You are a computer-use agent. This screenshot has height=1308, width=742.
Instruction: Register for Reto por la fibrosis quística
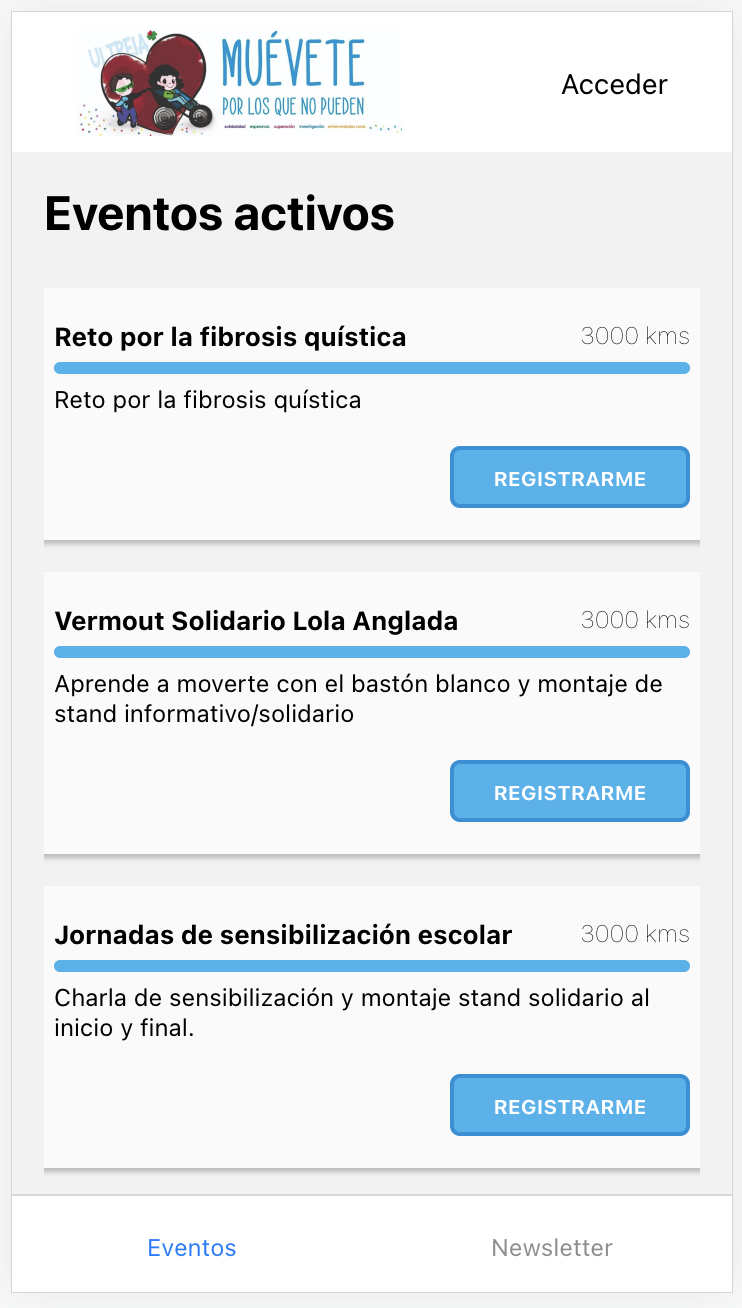[x=570, y=478]
